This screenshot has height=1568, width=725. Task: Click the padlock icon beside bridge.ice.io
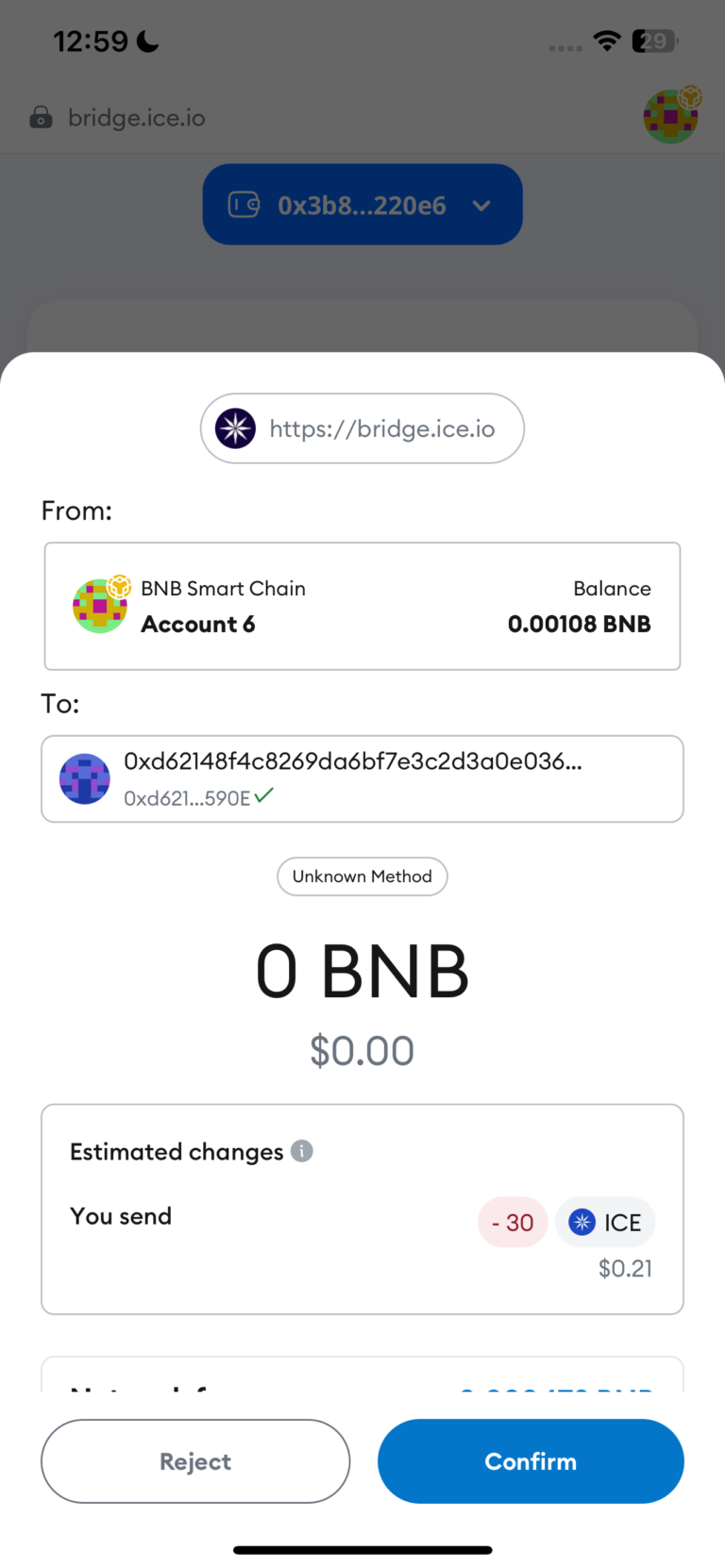pos(41,117)
